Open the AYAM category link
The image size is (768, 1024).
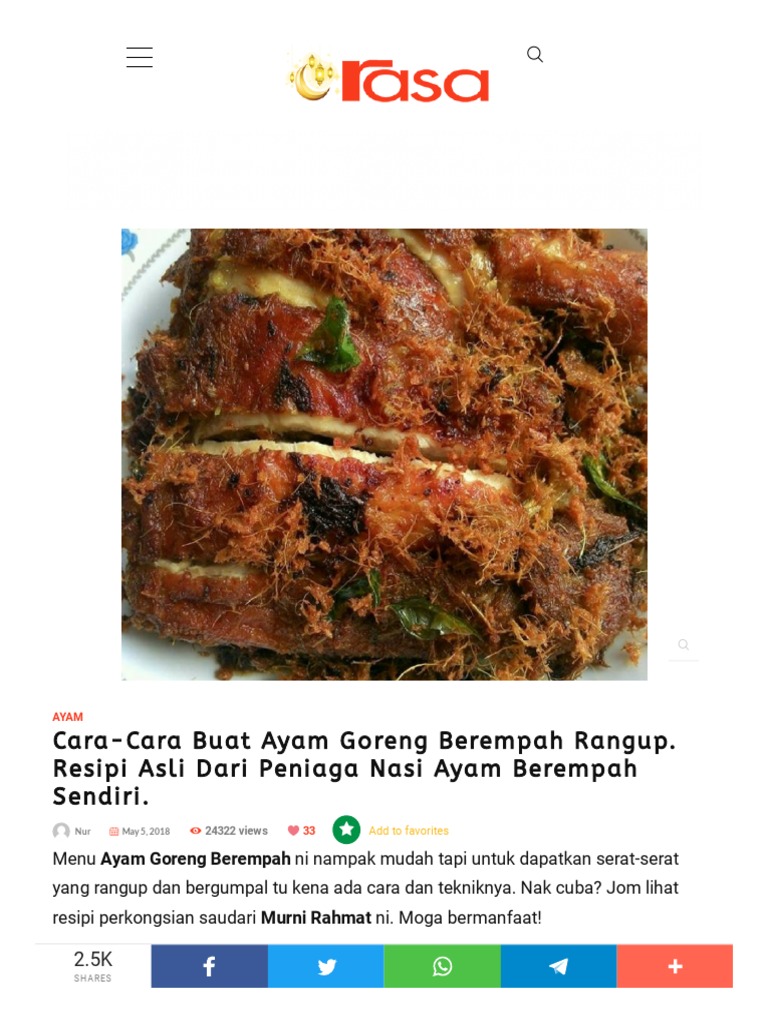(67, 716)
